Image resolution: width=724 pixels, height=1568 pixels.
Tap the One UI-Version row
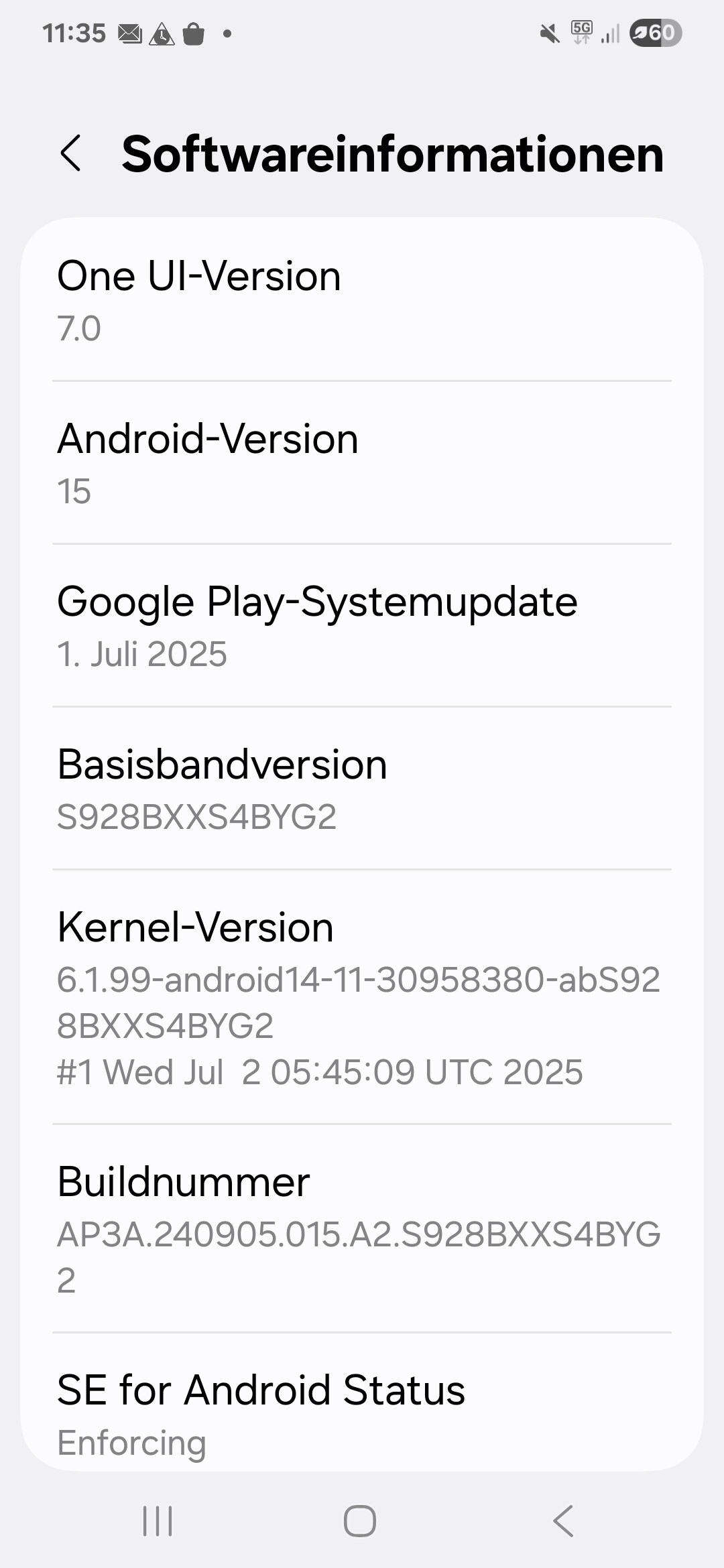click(x=362, y=300)
